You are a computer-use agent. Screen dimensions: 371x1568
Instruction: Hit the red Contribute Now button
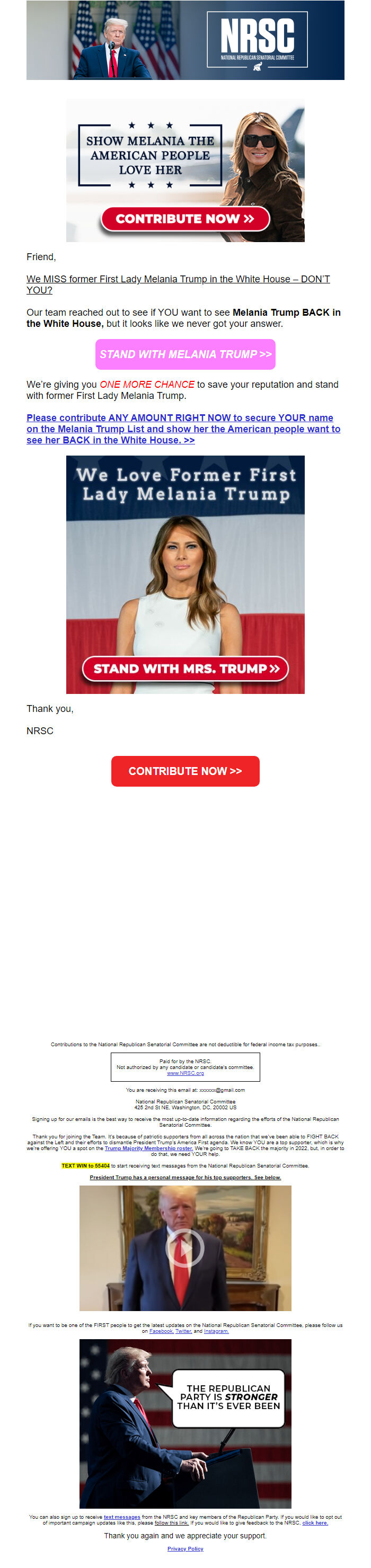coord(185,771)
